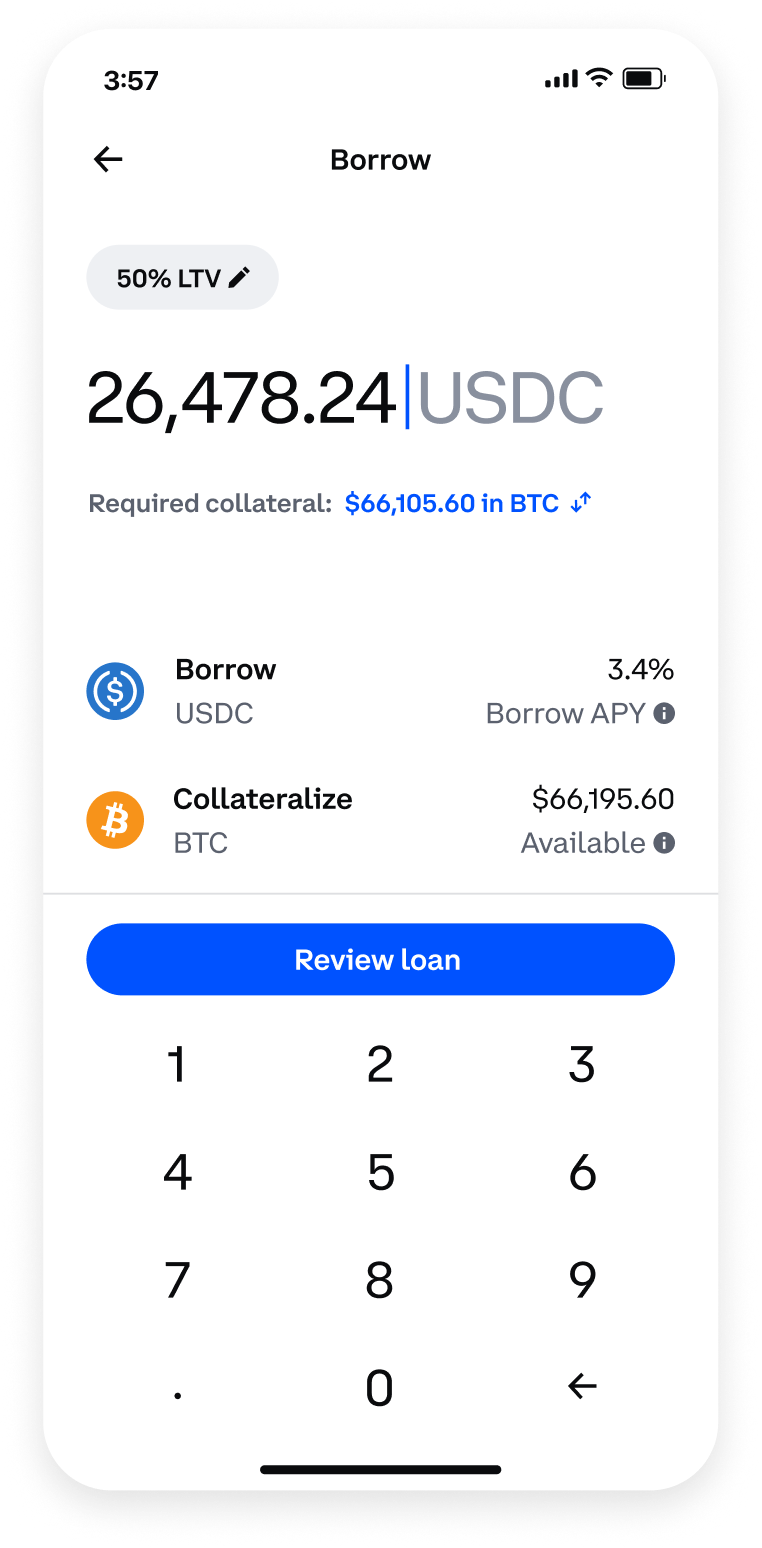Click the swap arrows beside required collateral
This screenshot has width=762, height=1548.
click(578, 503)
